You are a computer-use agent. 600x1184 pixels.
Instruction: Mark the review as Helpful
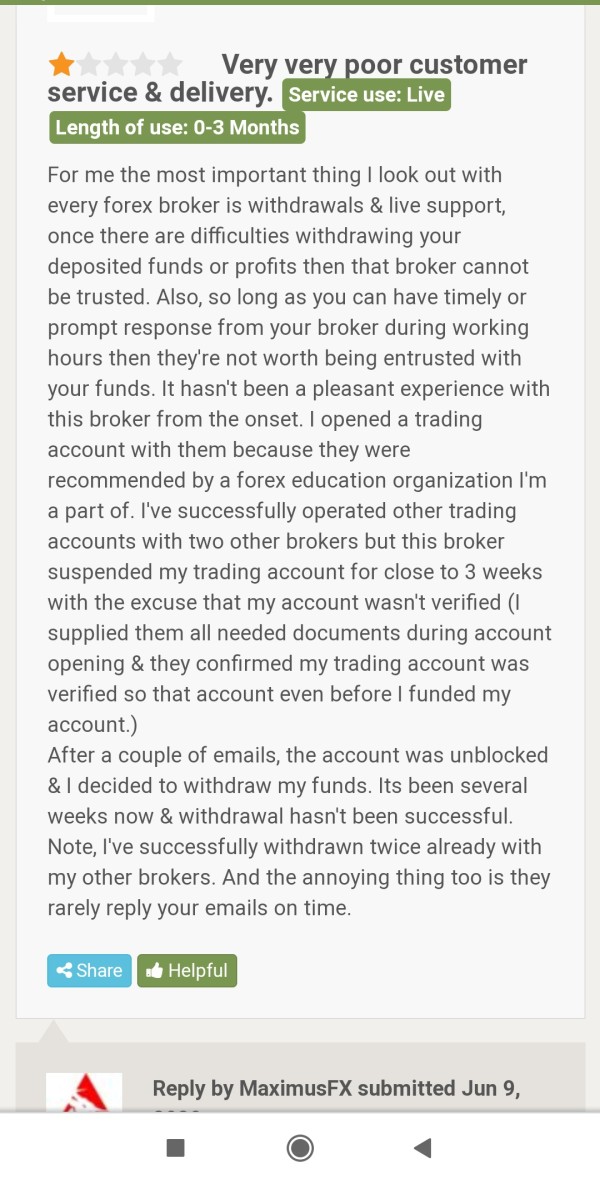tap(186, 970)
